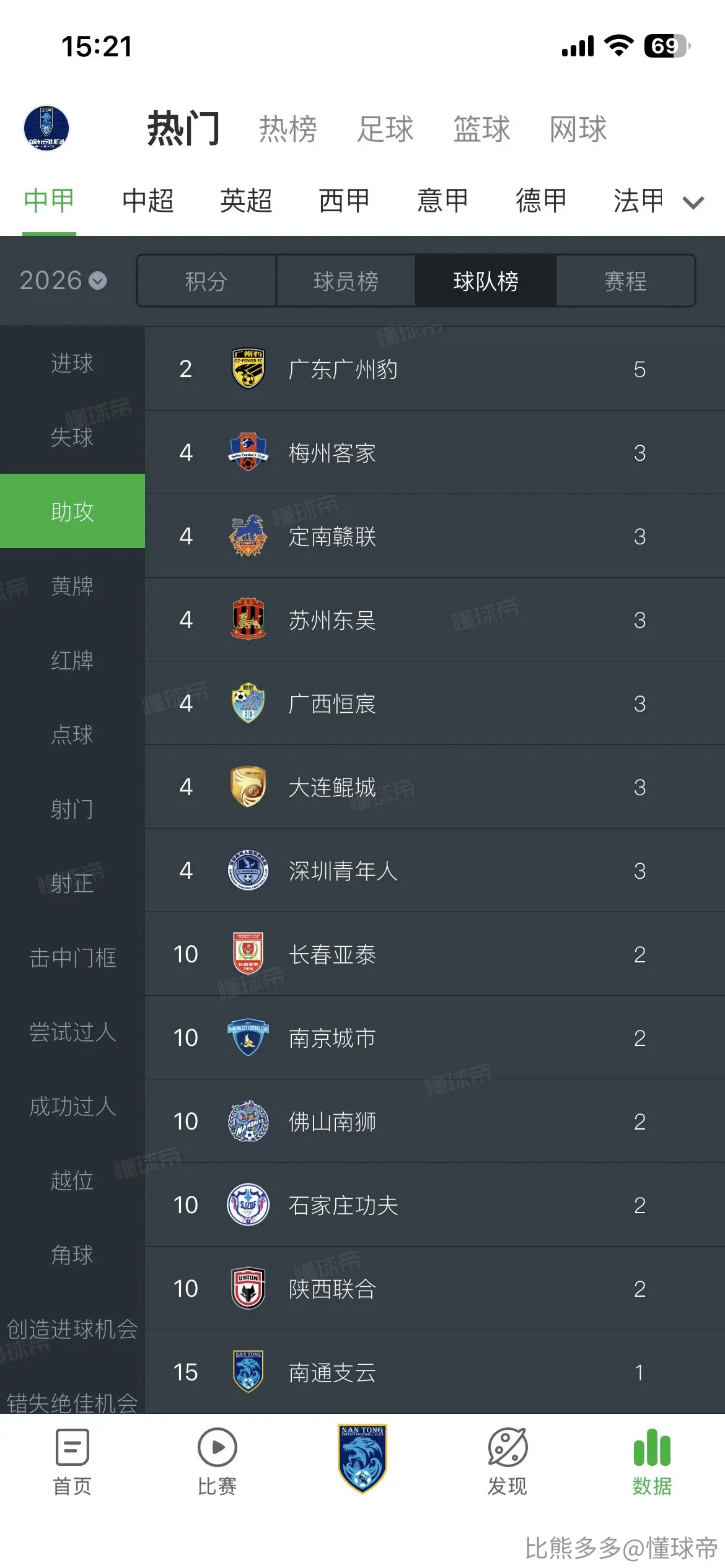Viewport: 725px width, 1568px height.
Task: Expand the league list chevron
Action: point(693,203)
